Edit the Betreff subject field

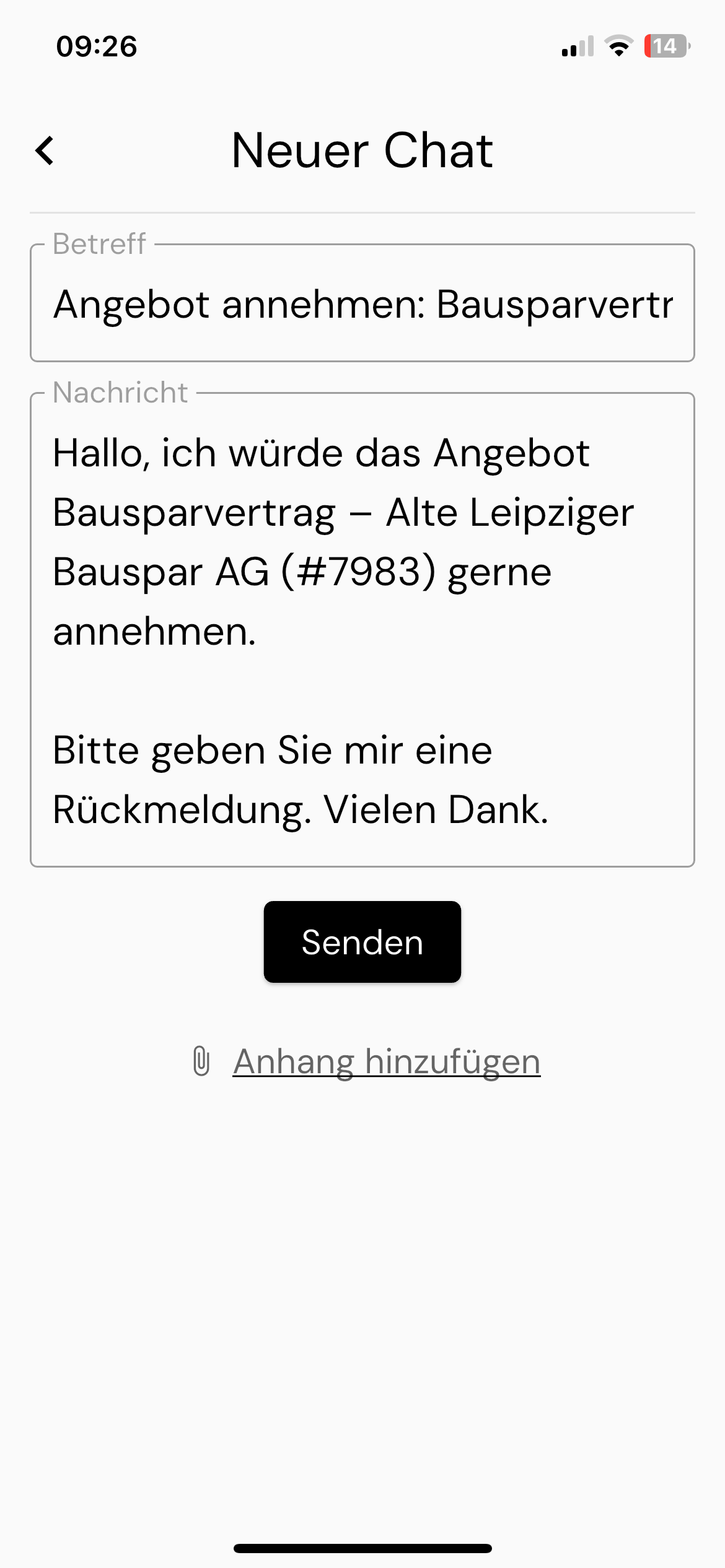(x=362, y=304)
